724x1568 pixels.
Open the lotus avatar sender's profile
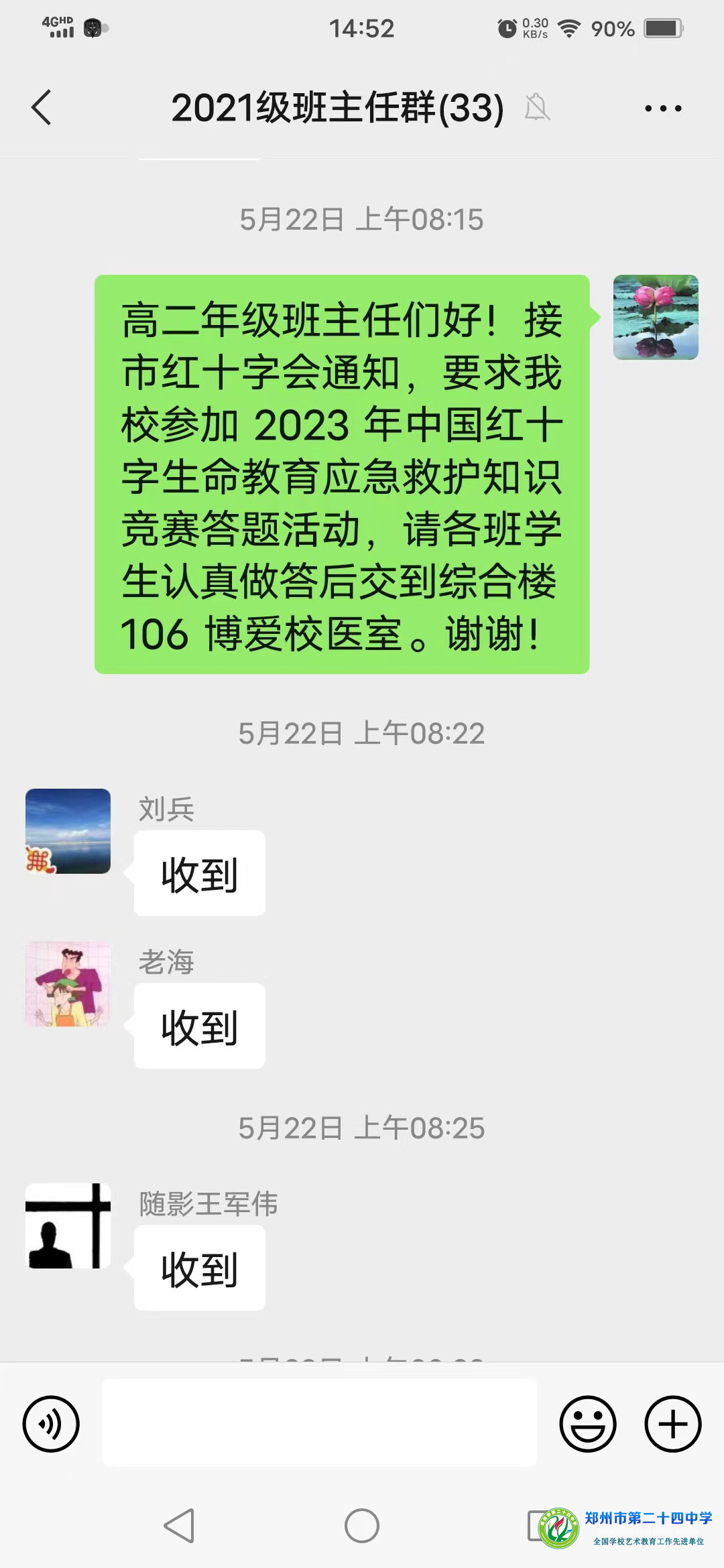(656, 317)
